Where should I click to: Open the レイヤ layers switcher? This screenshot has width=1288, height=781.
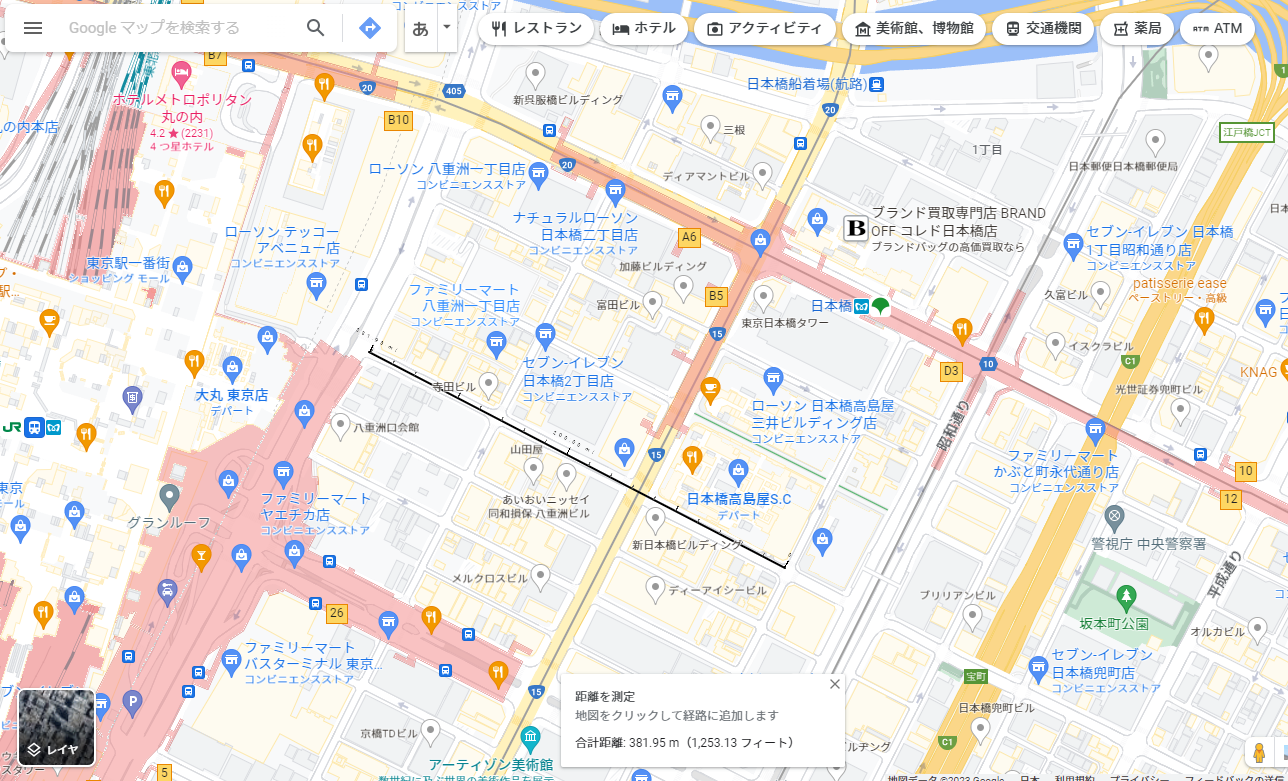point(56,727)
